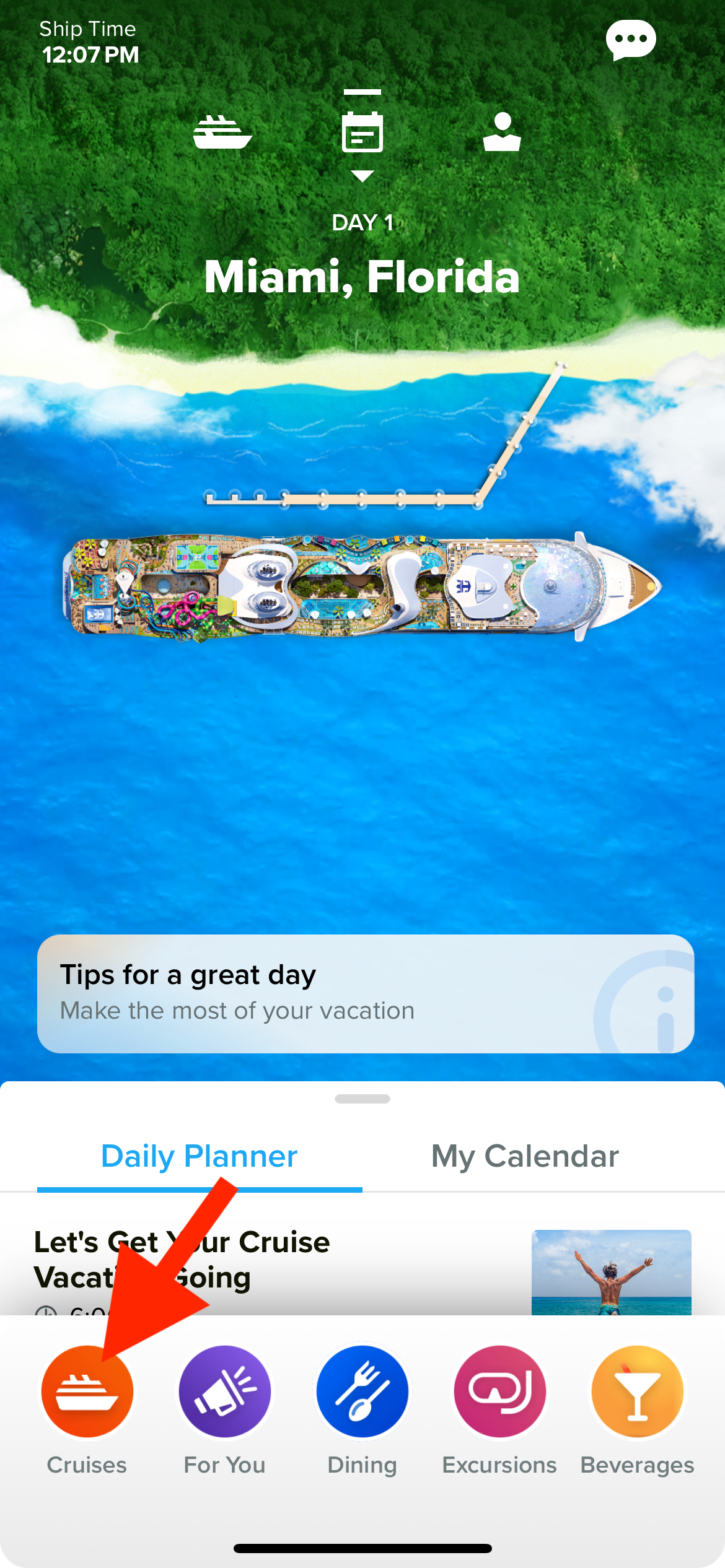Open the chat bubble icon
The image size is (725, 1568).
(631, 40)
